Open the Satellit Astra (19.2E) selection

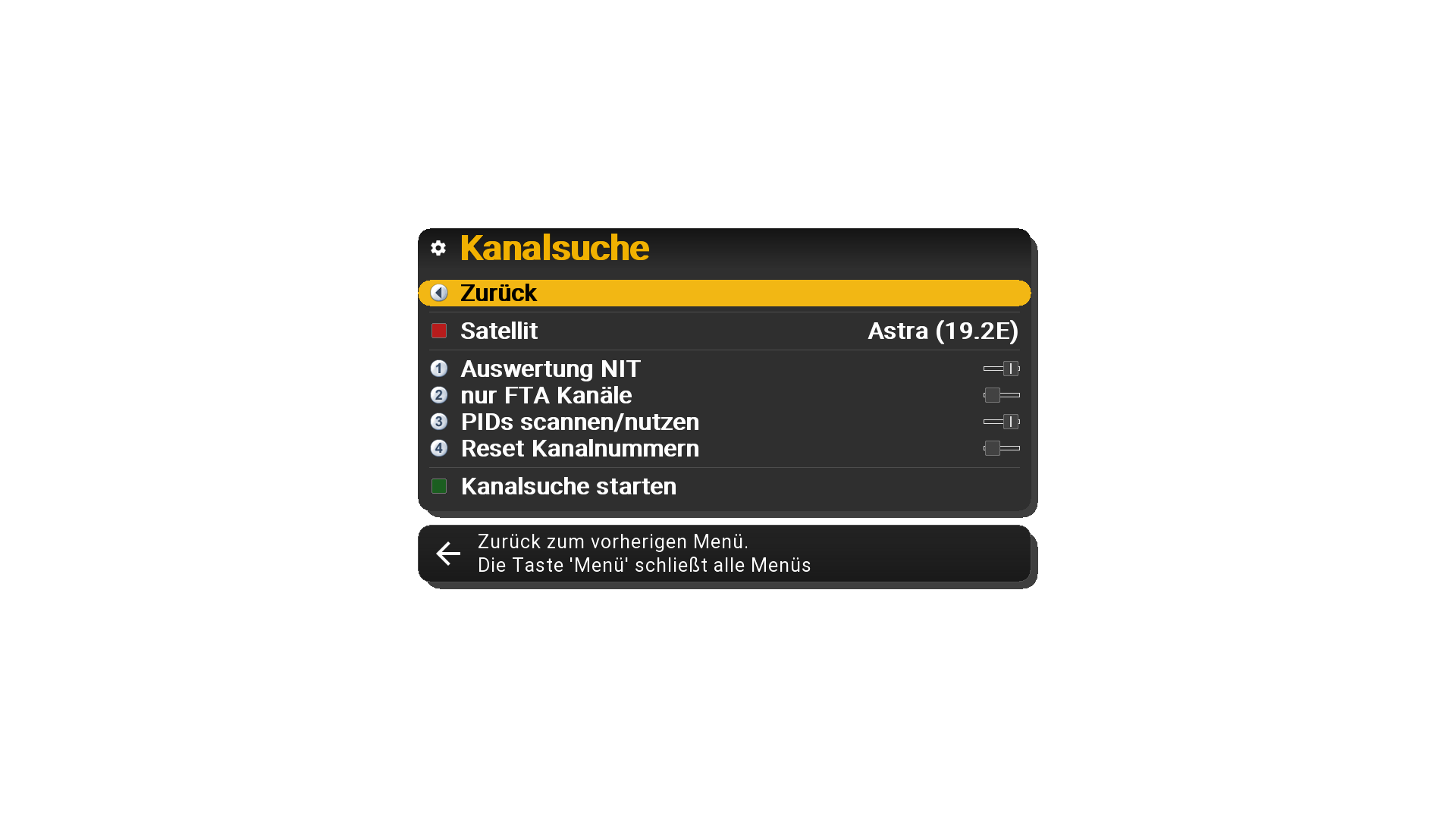coord(724,331)
